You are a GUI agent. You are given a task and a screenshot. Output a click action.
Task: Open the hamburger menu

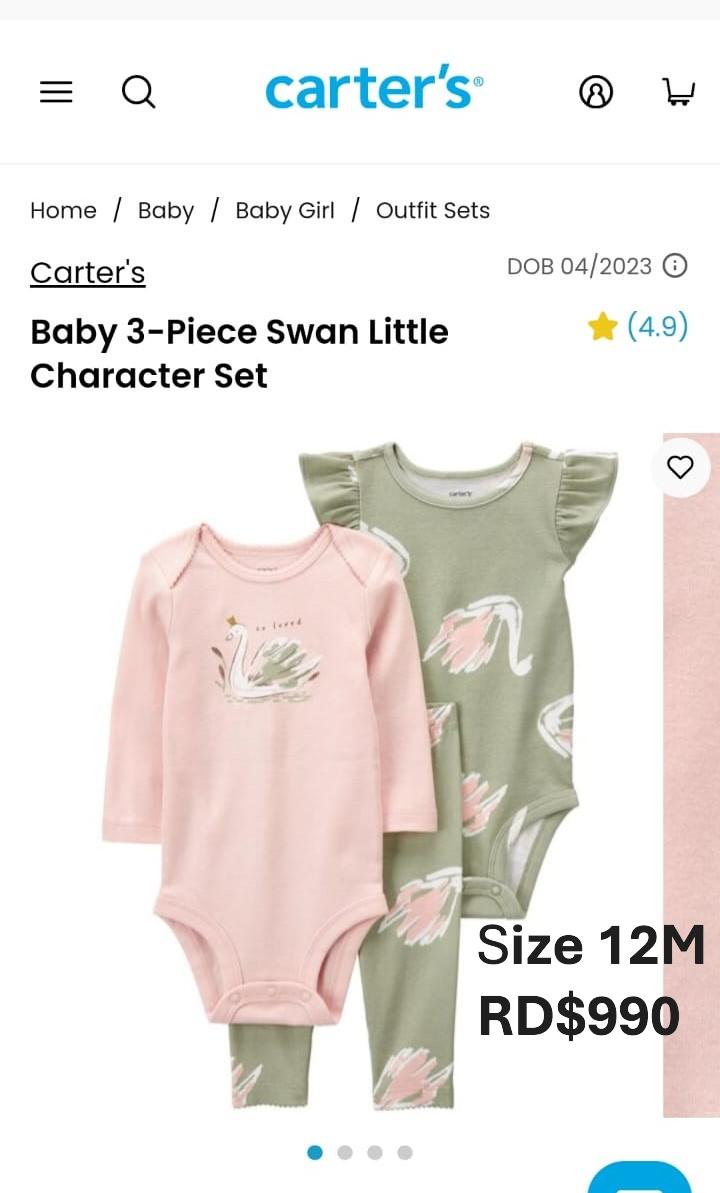tap(56, 92)
